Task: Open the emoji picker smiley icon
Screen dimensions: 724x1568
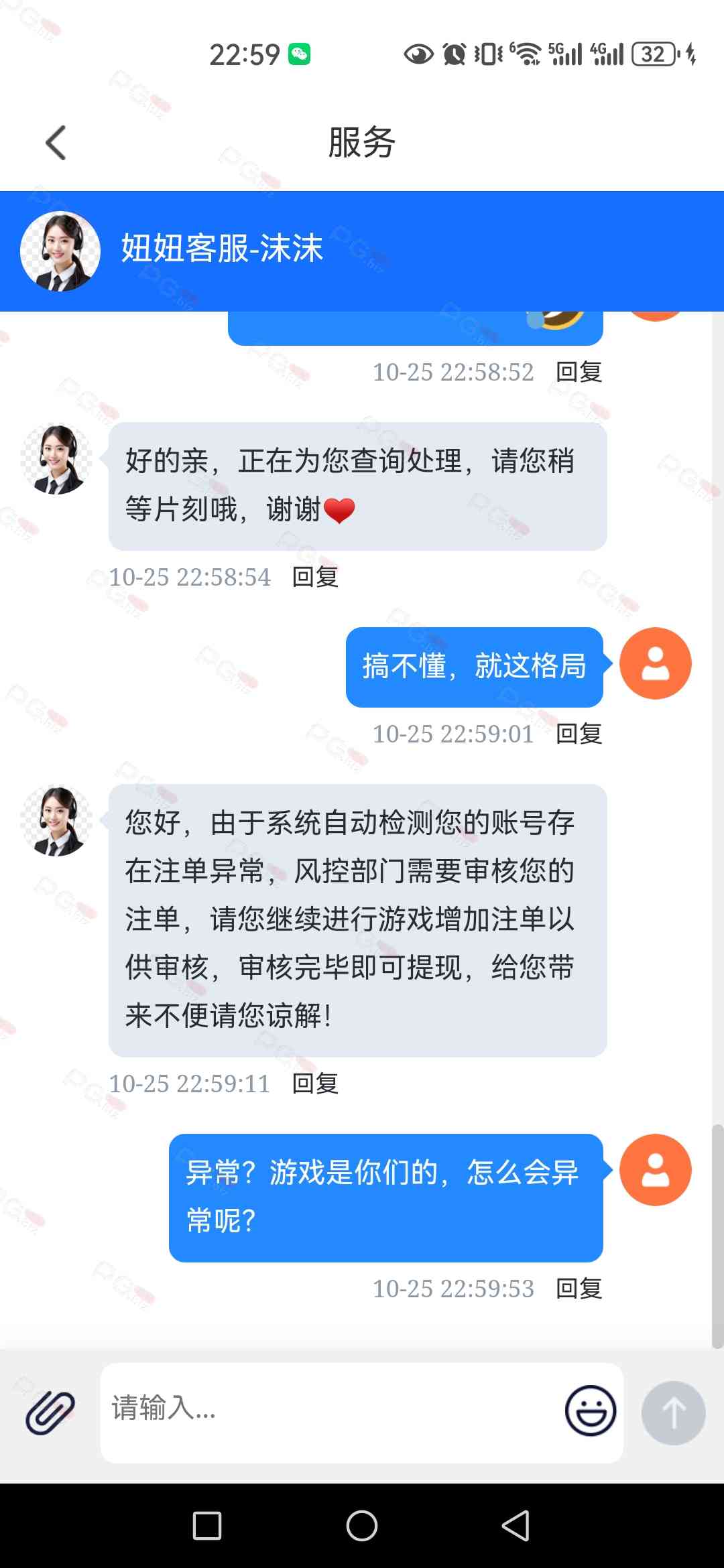Action: point(590,1411)
